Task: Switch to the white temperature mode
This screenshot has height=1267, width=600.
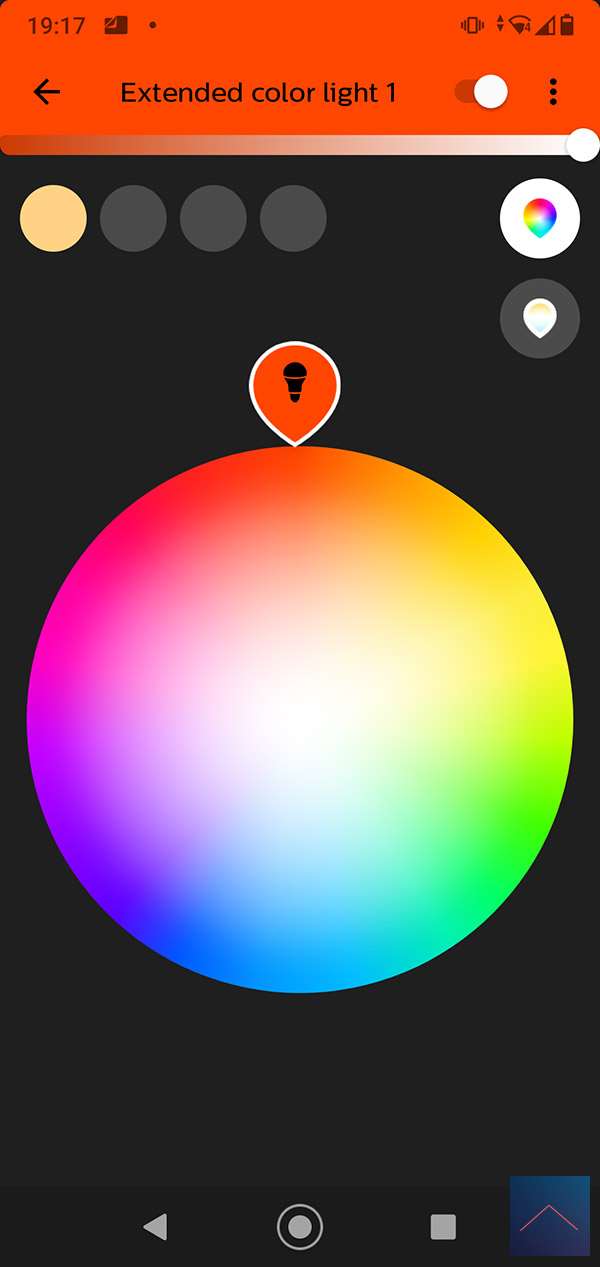Action: tap(539, 318)
